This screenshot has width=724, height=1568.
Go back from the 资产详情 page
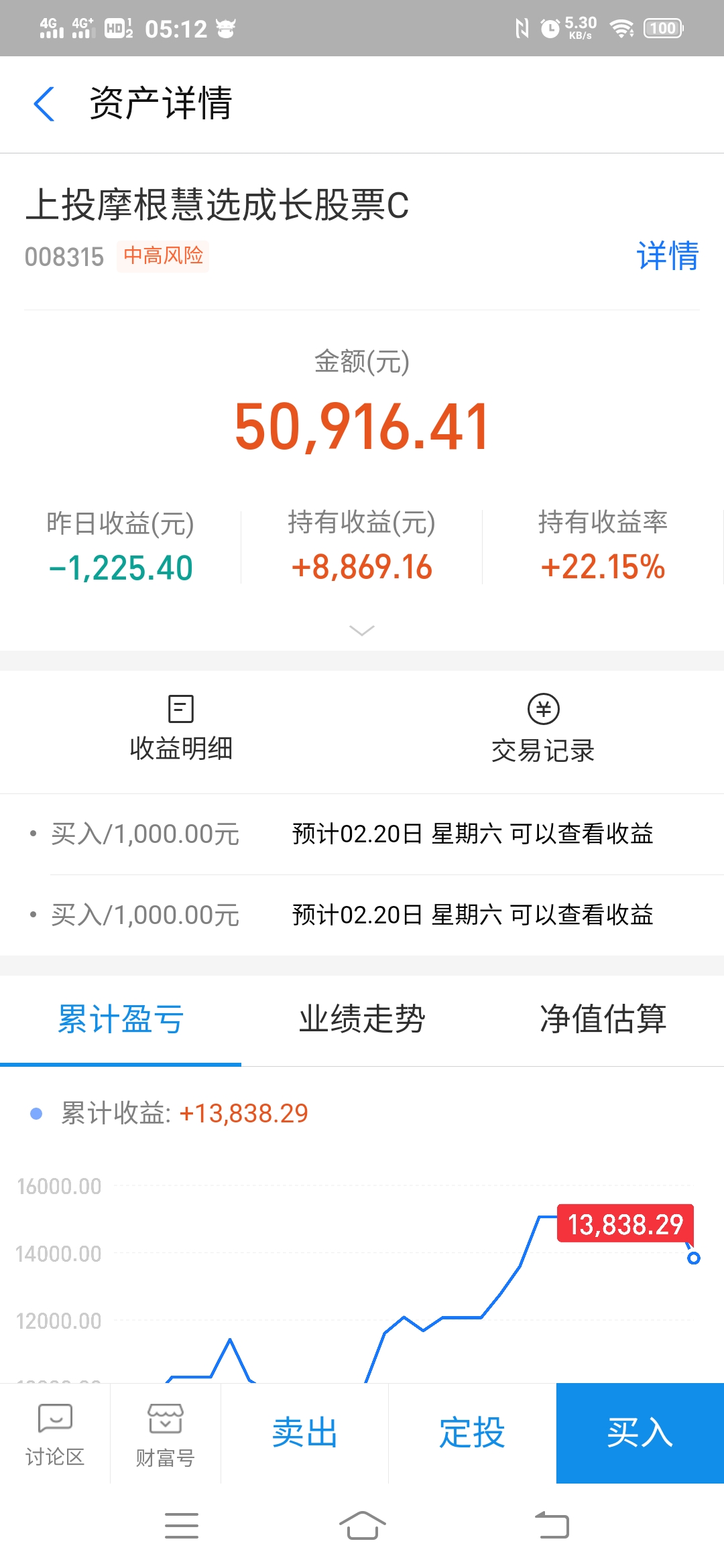pyautogui.click(x=44, y=105)
